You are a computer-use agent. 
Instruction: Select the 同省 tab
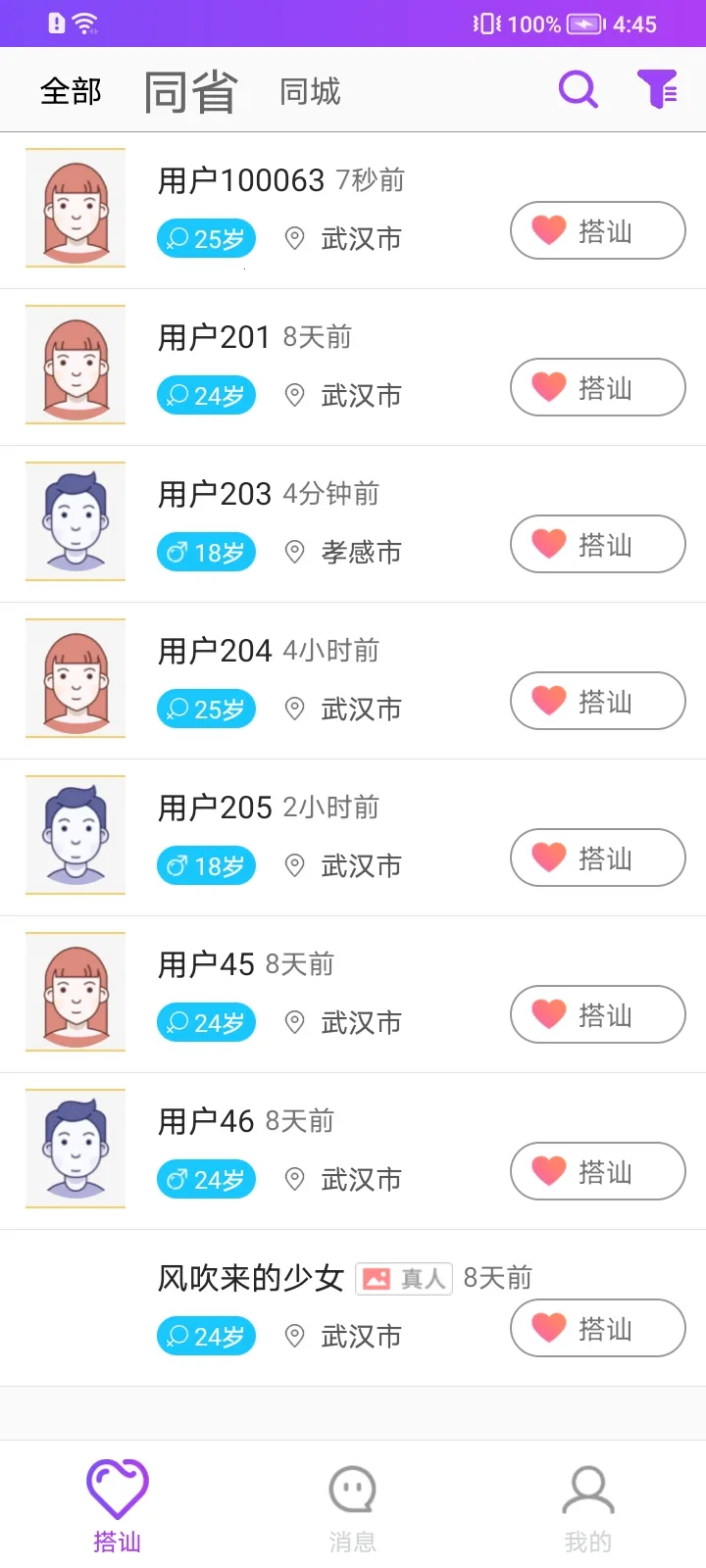click(190, 92)
